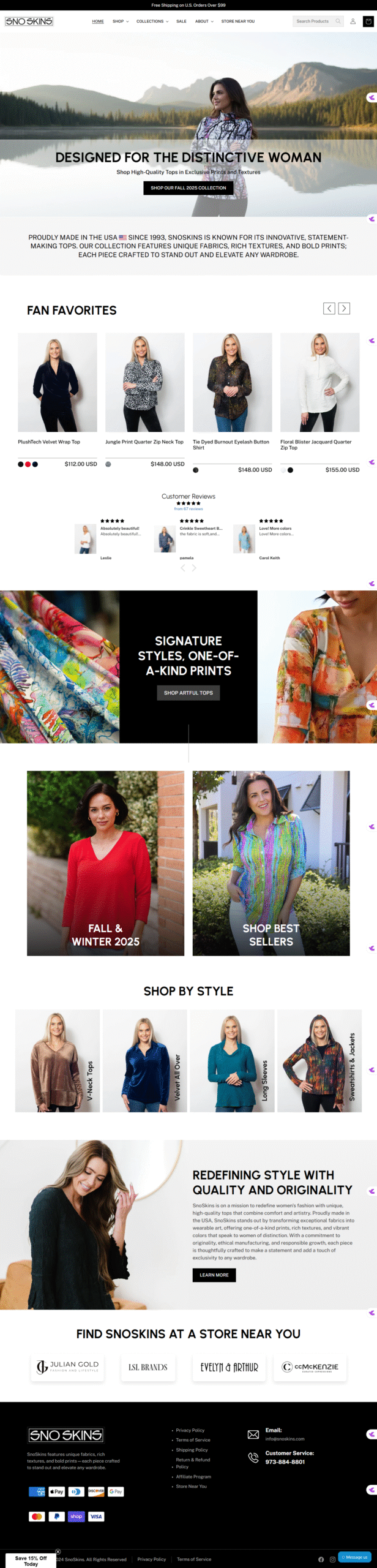Open the Fall & Winter 2025 tile
The height and width of the screenshot is (1568, 377).
coord(105,863)
